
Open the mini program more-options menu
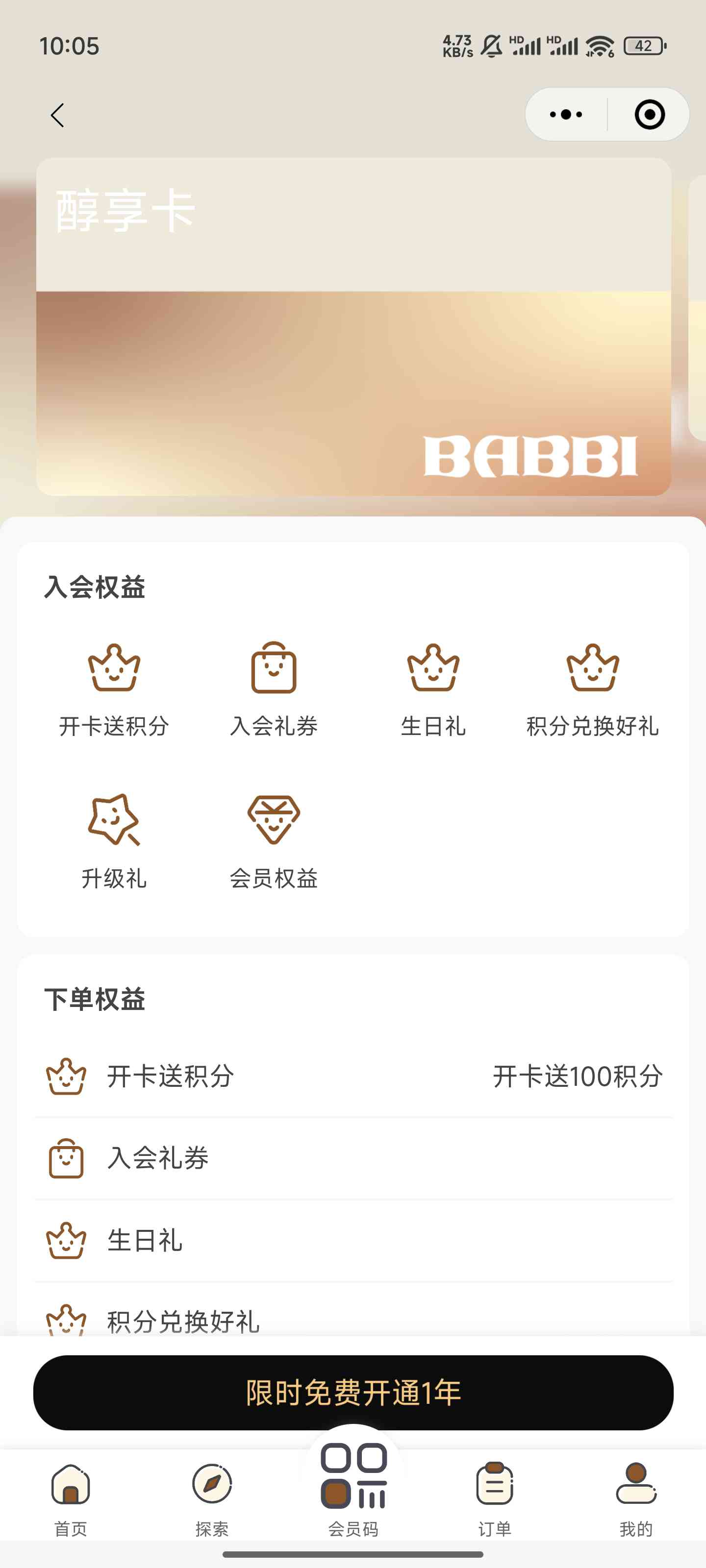coord(566,115)
